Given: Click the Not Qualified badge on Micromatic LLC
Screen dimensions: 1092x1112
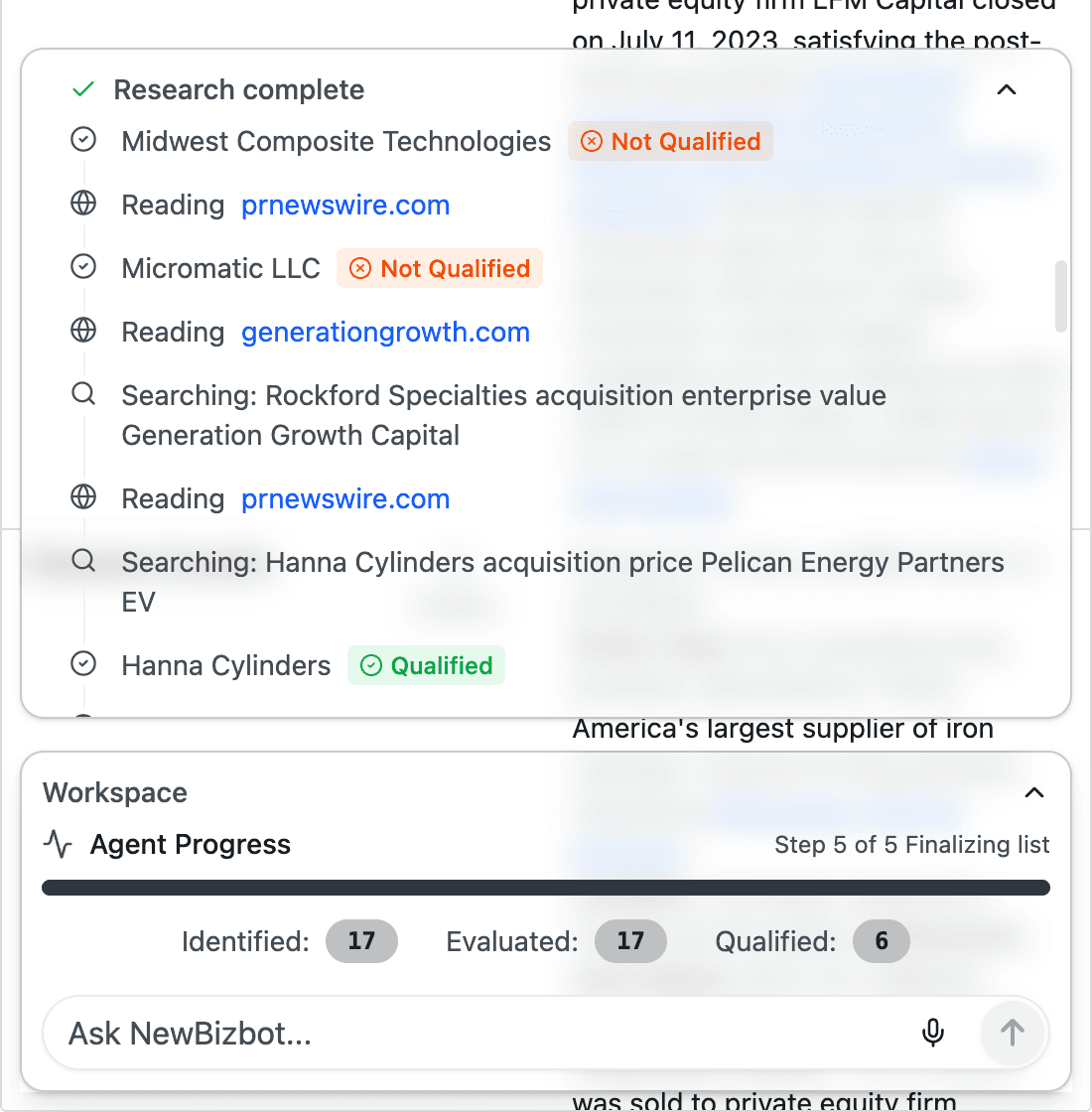Looking at the screenshot, I should (x=440, y=267).
